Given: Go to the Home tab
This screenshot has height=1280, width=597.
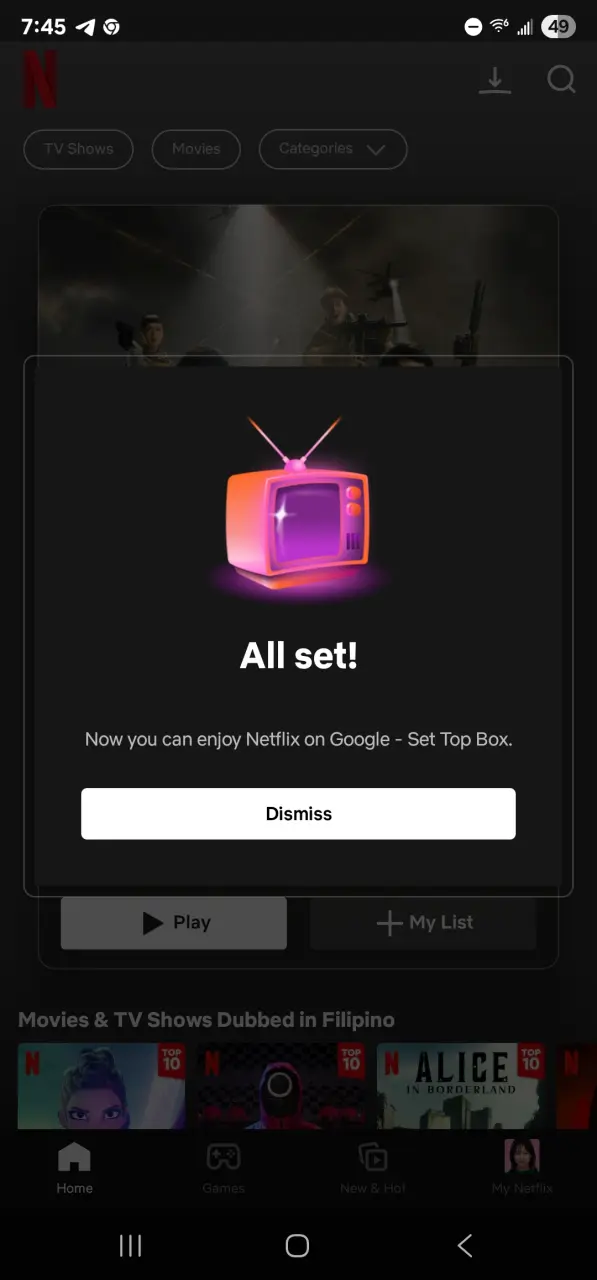Looking at the screenshot, I should [74, 1168].
